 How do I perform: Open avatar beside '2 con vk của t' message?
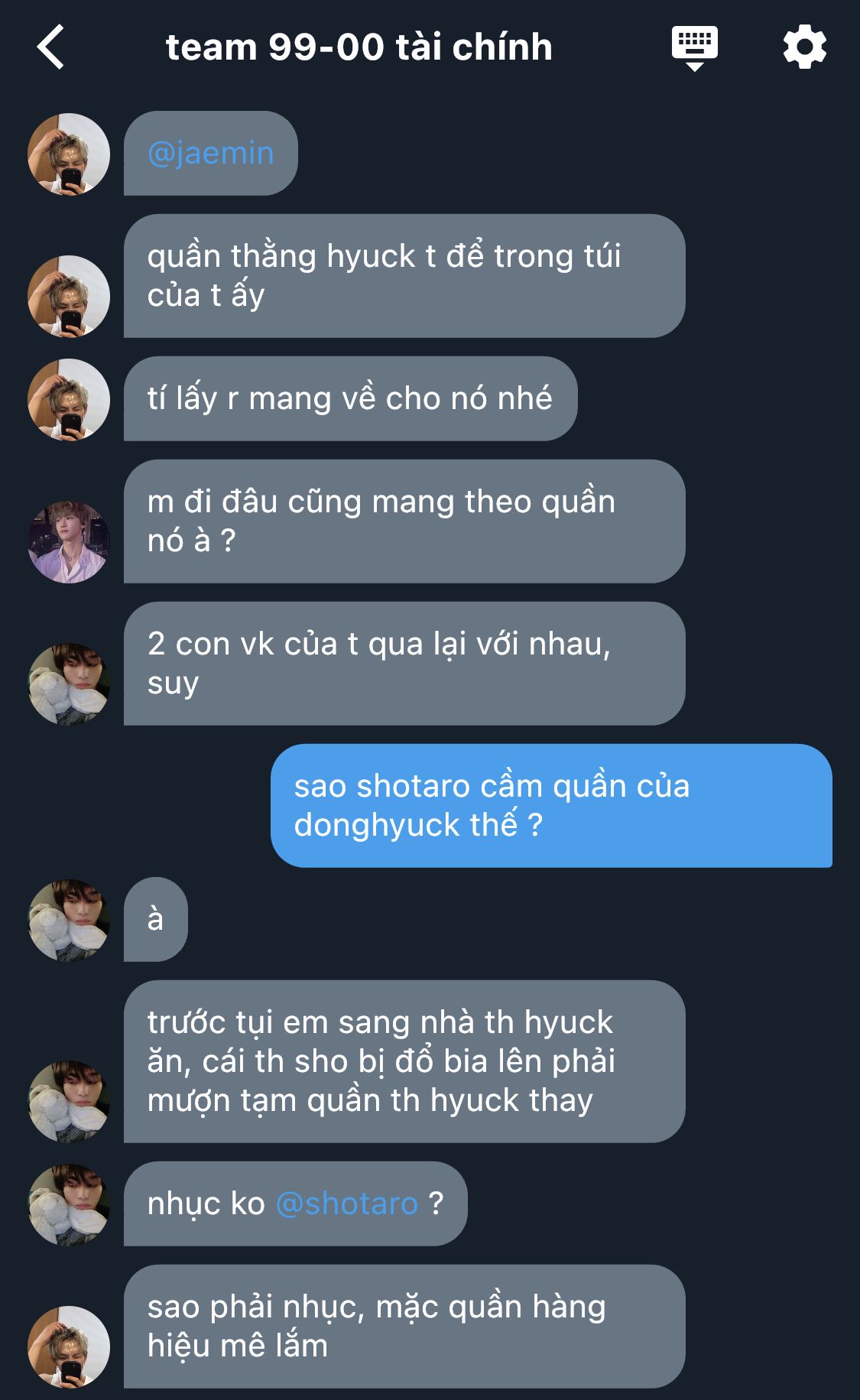point(69,684)
